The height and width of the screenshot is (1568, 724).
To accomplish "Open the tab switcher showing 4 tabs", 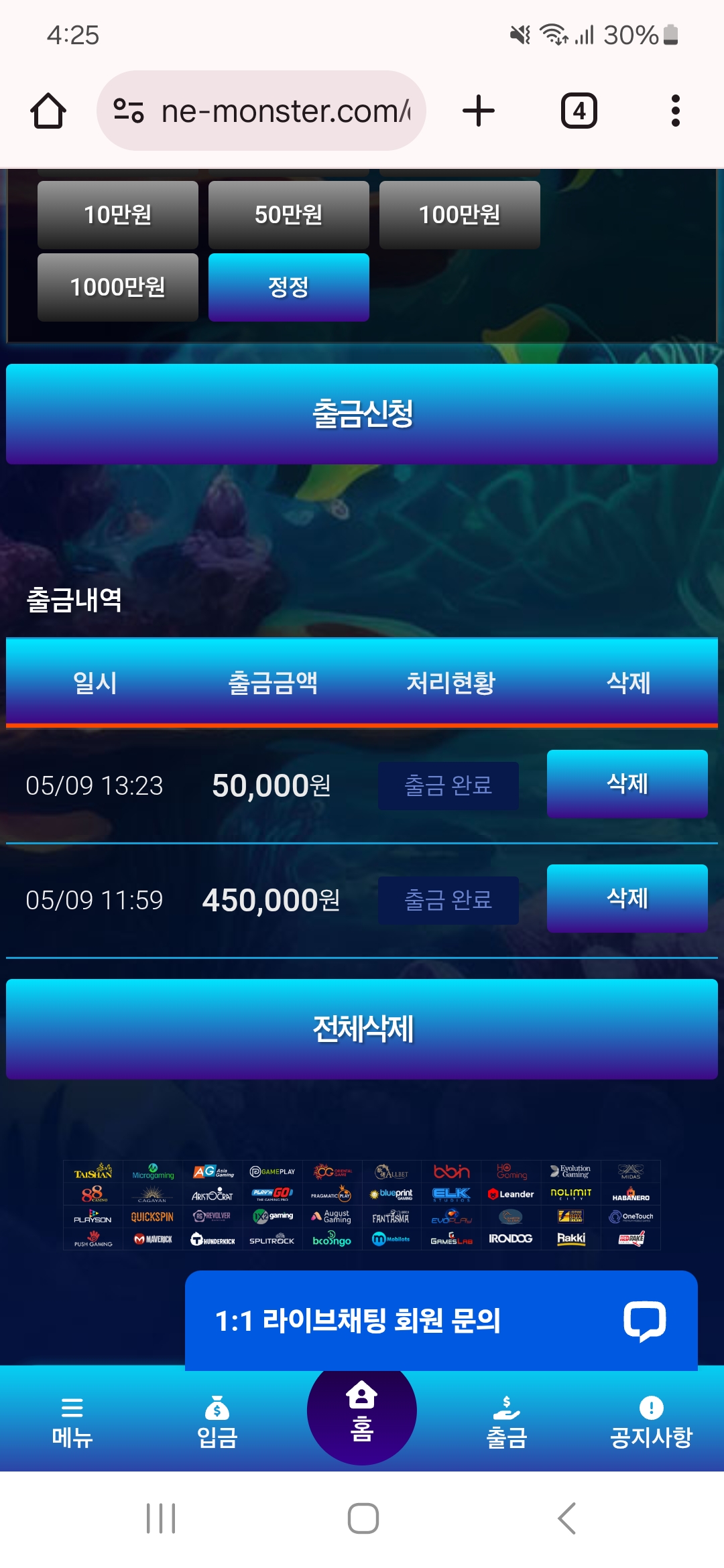I will [x=579, y=111].
